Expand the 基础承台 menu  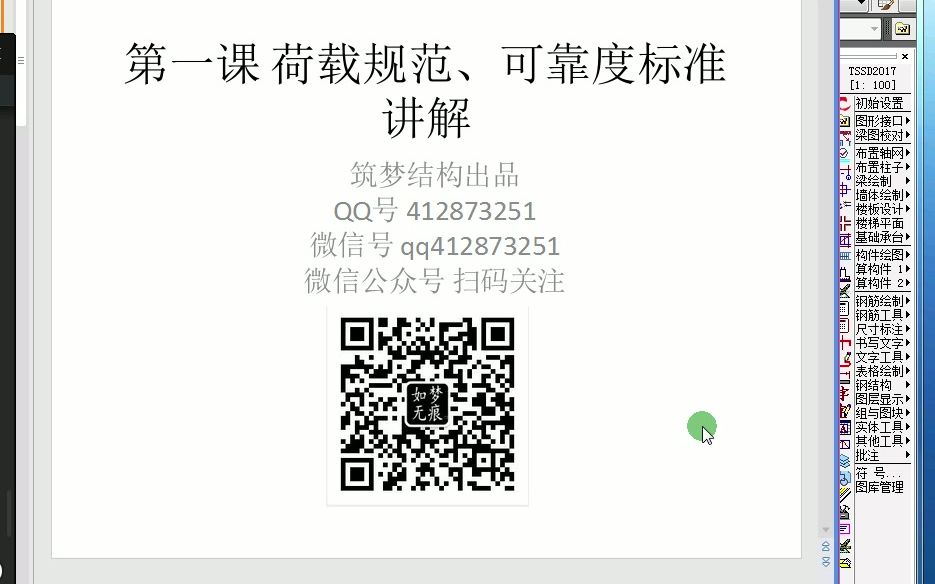pos(881,237)
